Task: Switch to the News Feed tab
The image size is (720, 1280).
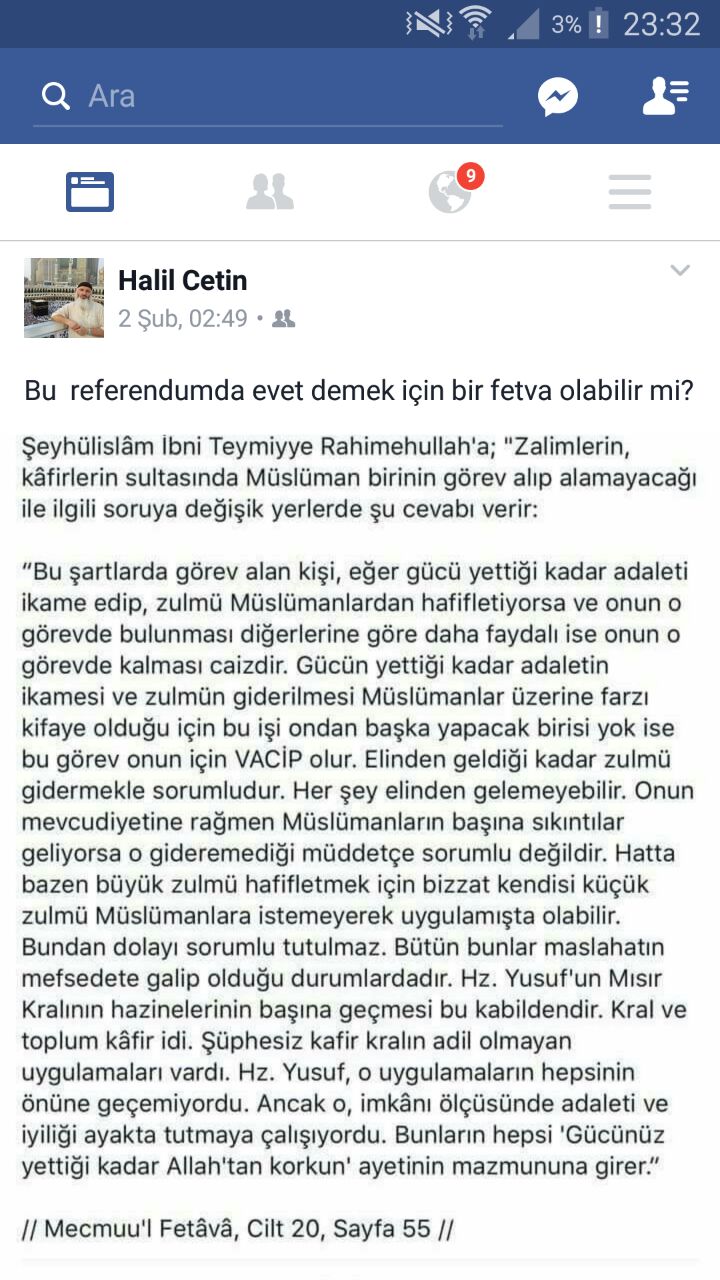Action: 90,192
